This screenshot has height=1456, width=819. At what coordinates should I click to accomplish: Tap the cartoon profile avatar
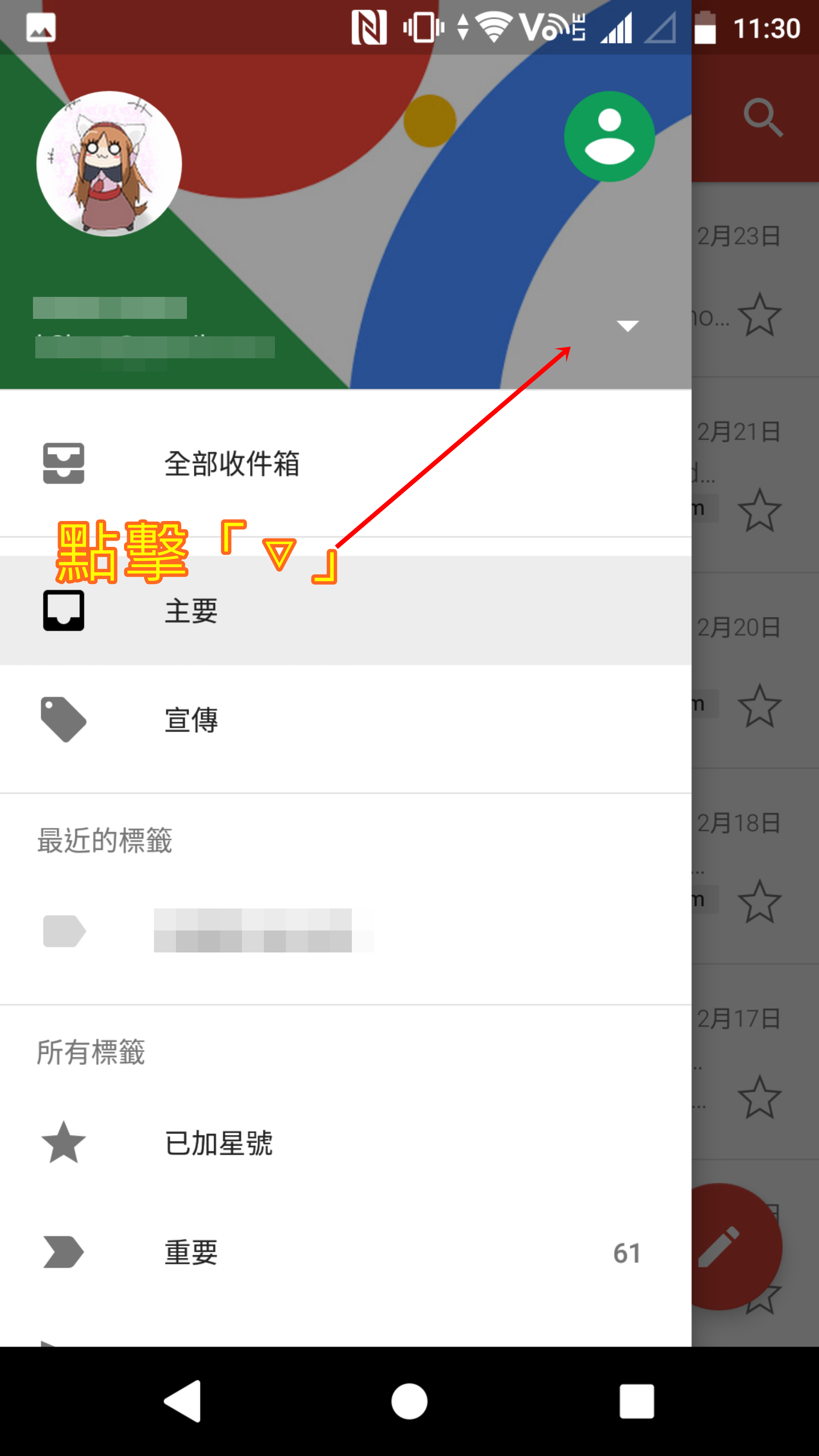109,164
